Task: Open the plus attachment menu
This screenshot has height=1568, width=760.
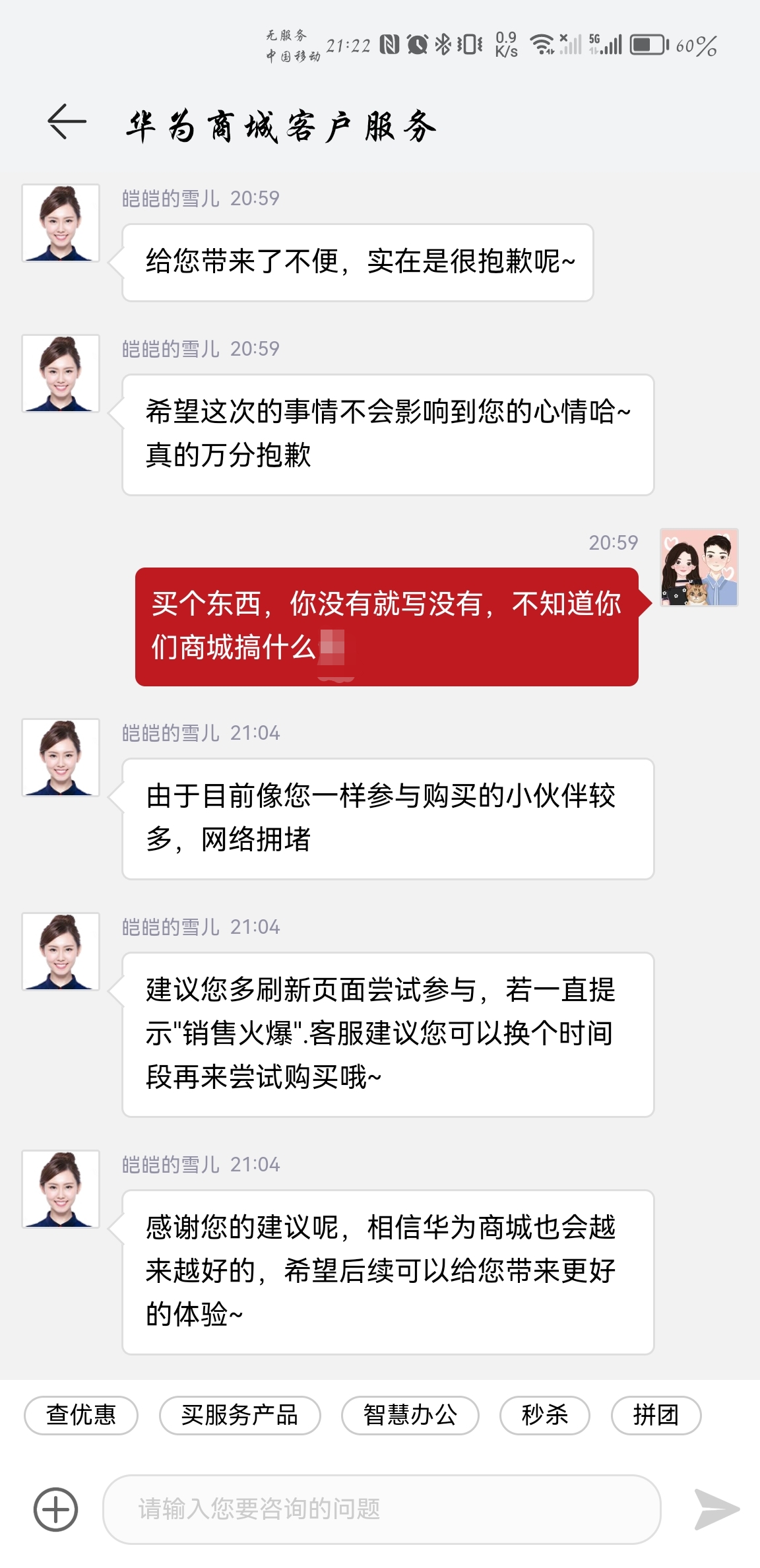Action: (x=56, y=1509)
